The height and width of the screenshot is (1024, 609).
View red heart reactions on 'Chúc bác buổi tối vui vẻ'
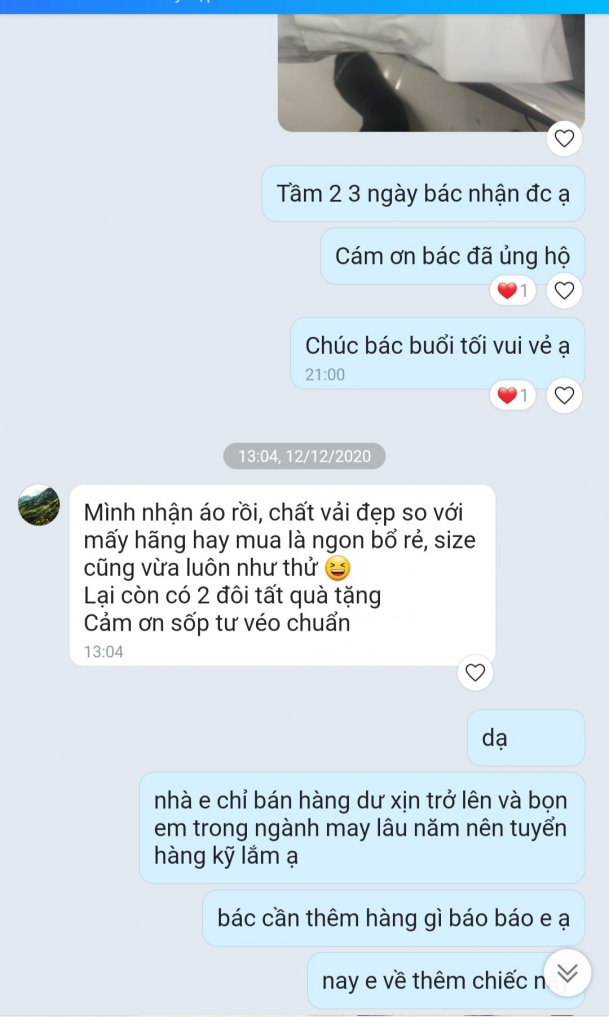pyautogui.click(x=513, y=396)
